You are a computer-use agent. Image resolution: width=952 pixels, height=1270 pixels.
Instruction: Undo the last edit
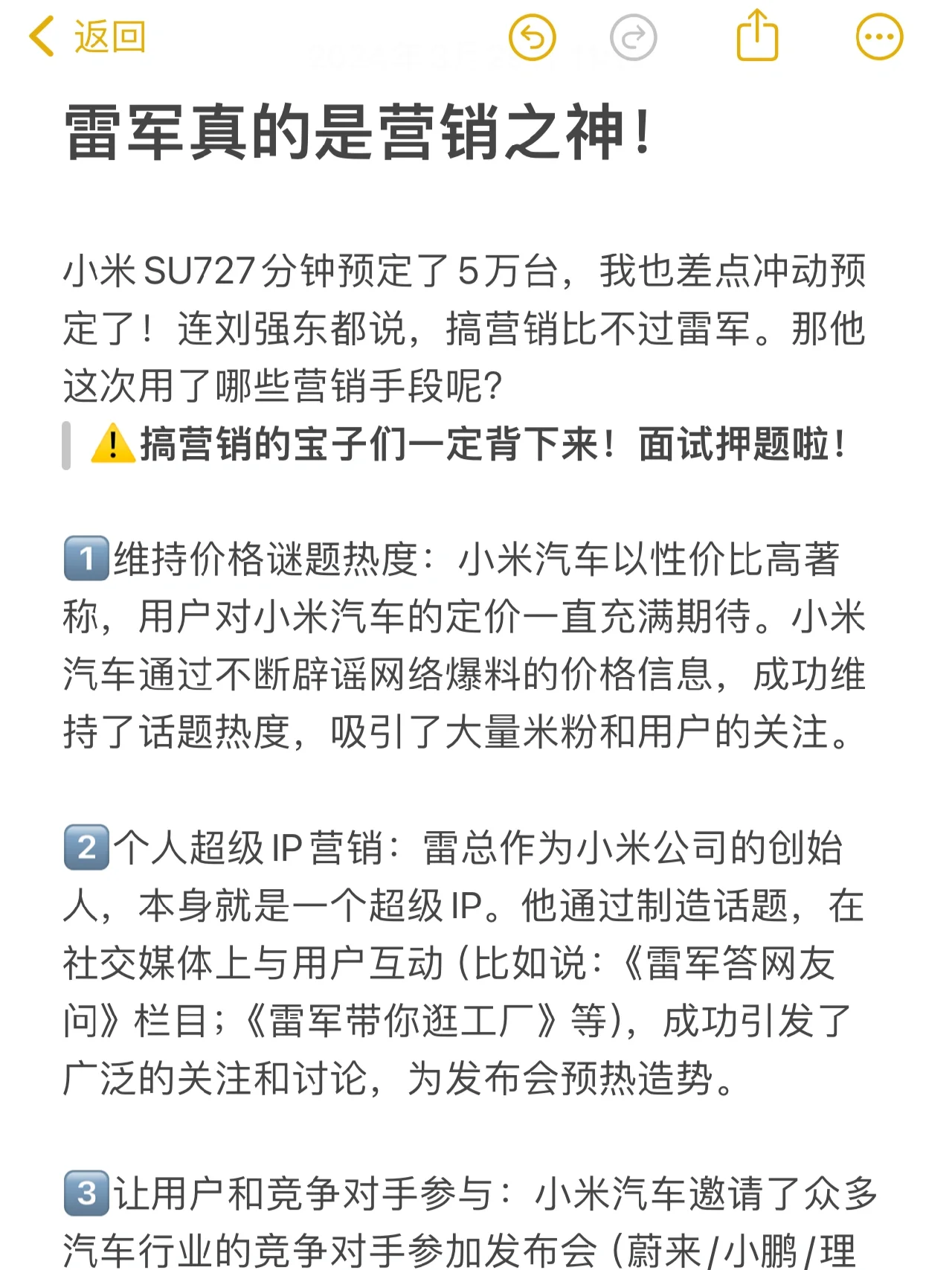(533, 37)
